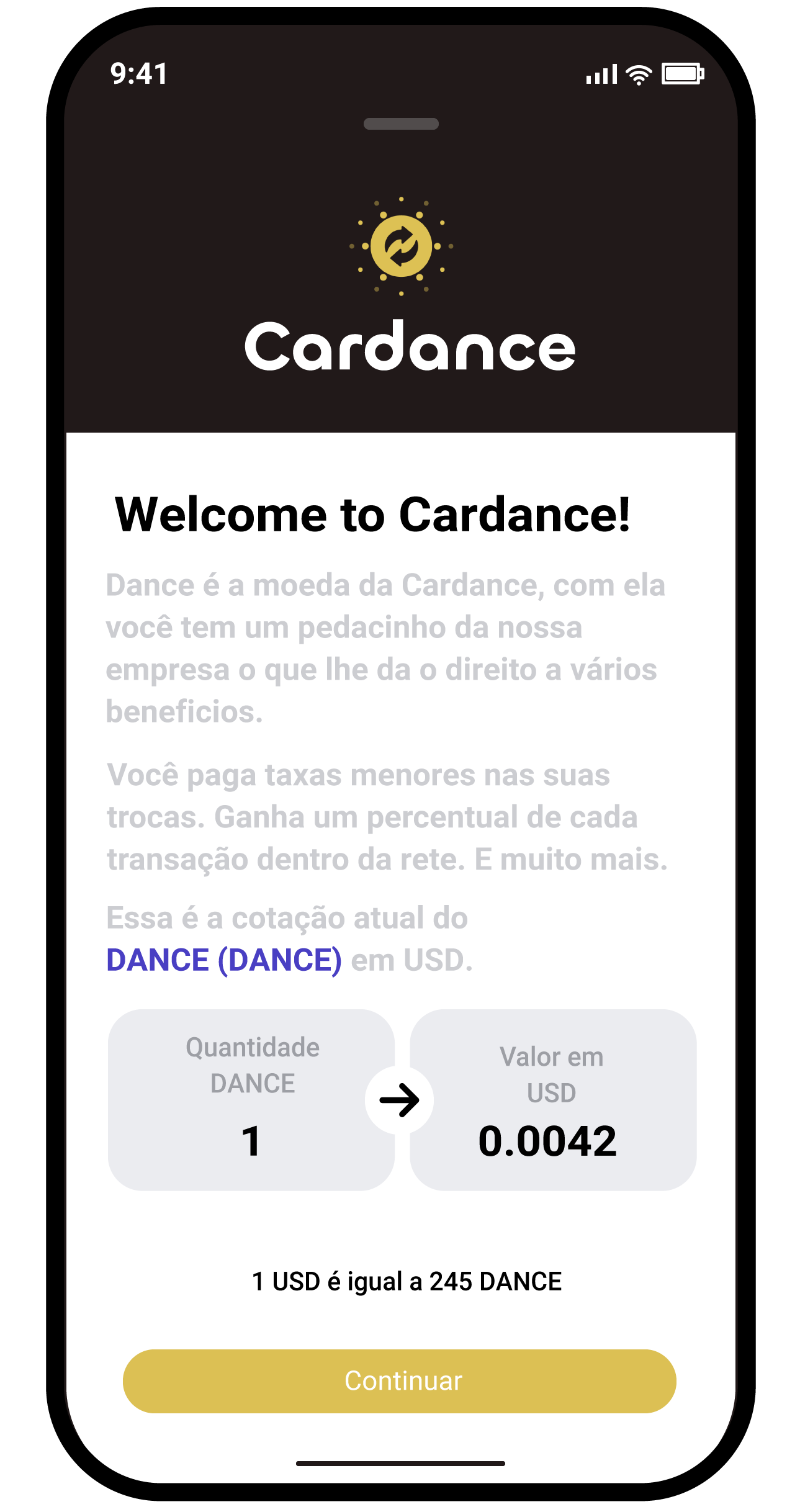
Task: Tap the arrow between DANCE and USD
Action: tap(399, 1100)
